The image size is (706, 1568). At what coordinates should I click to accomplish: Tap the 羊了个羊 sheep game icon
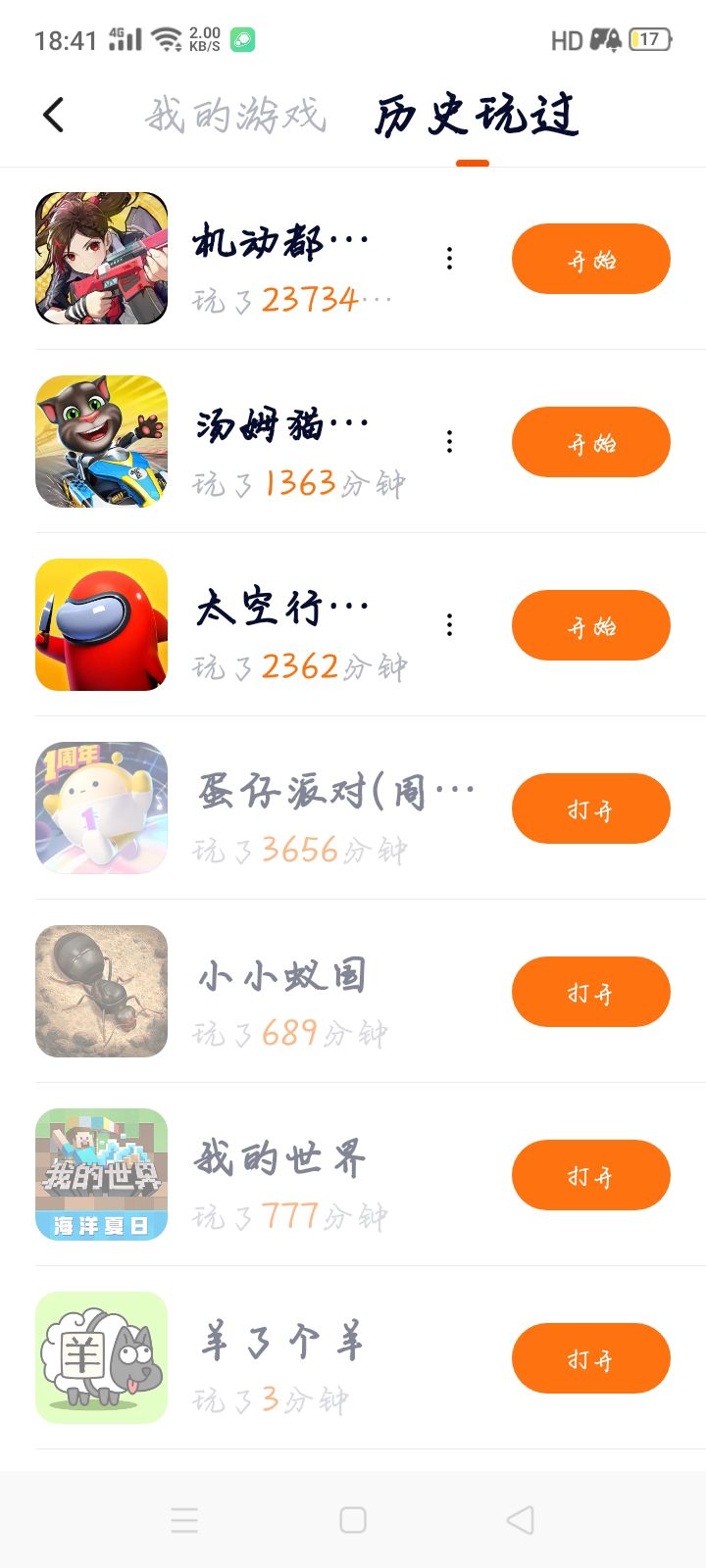pyautogui.click(x=102, y=1357)
